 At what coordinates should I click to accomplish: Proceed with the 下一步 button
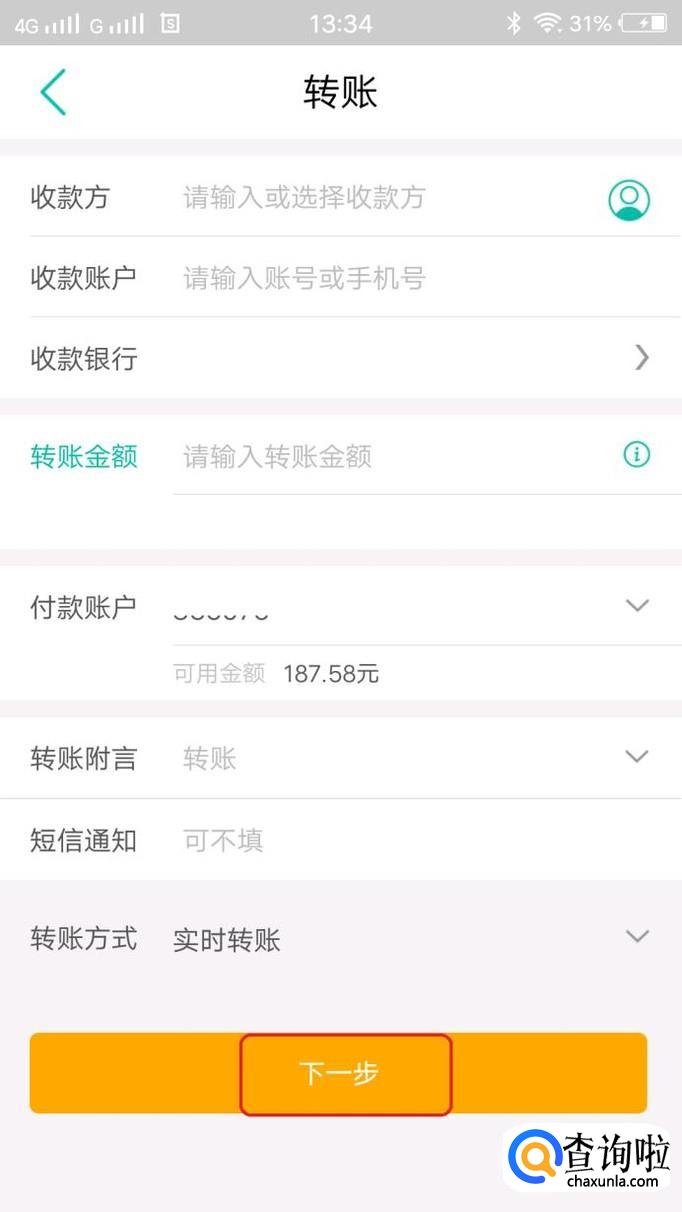pyautogui.click(x=338, y=1073)
